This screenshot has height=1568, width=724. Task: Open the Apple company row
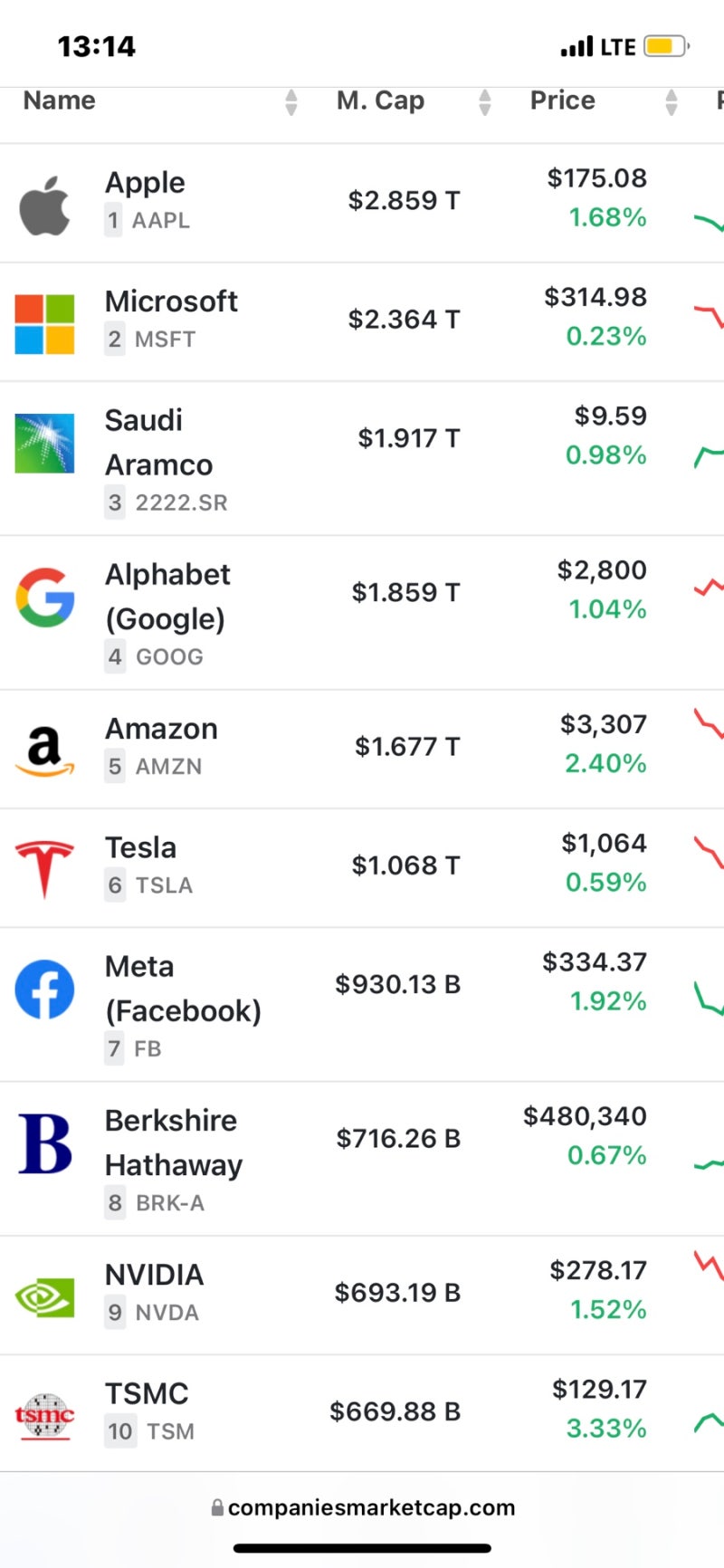[x=145, y=183]
